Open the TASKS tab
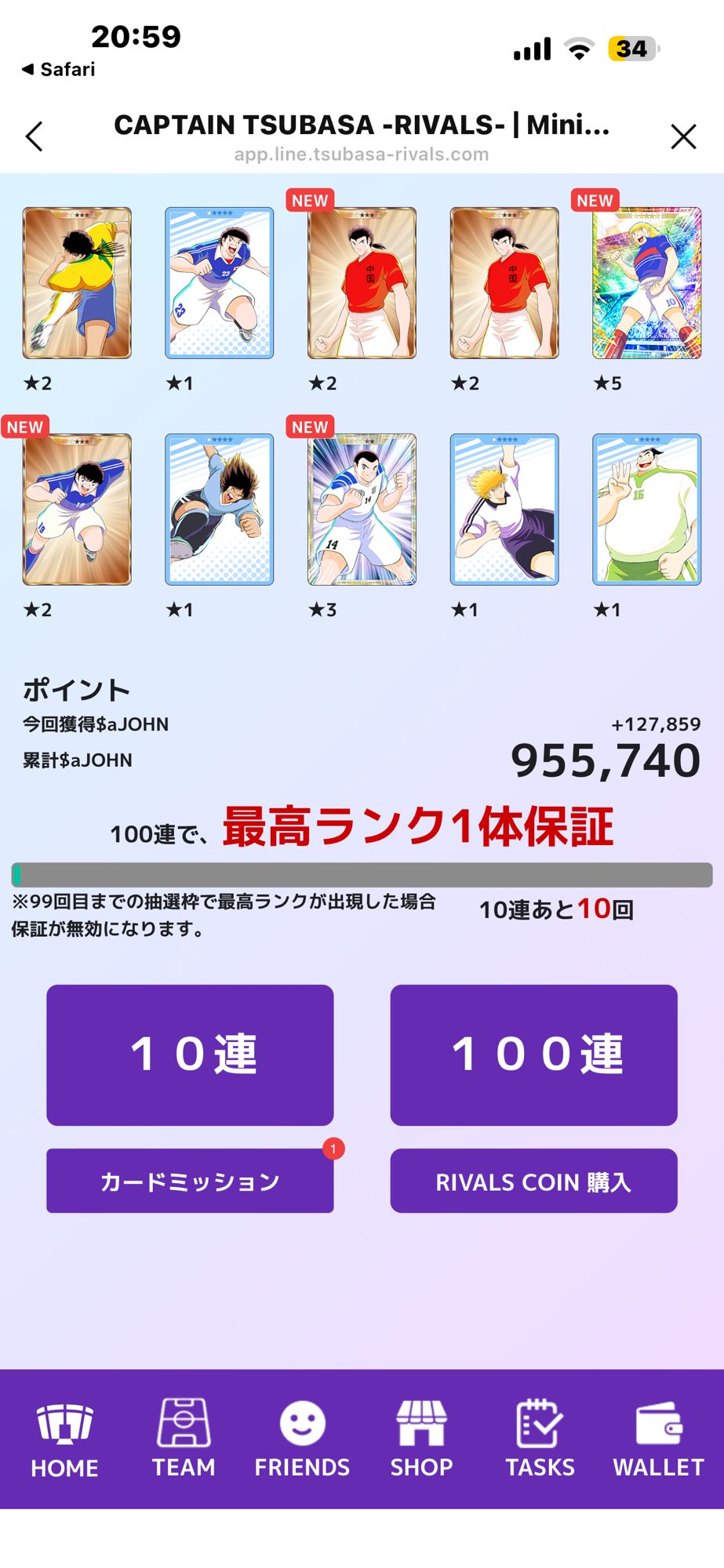This screenshot has height=1568, width=724. point(540,1439)
